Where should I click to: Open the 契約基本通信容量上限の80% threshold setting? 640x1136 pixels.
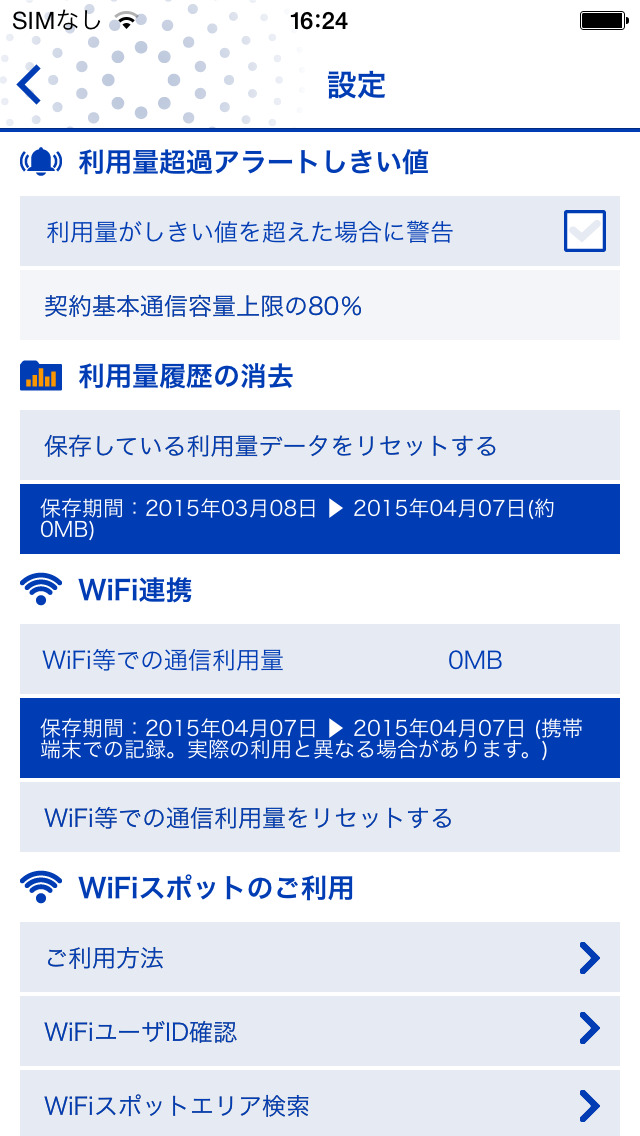coord(320,306)
